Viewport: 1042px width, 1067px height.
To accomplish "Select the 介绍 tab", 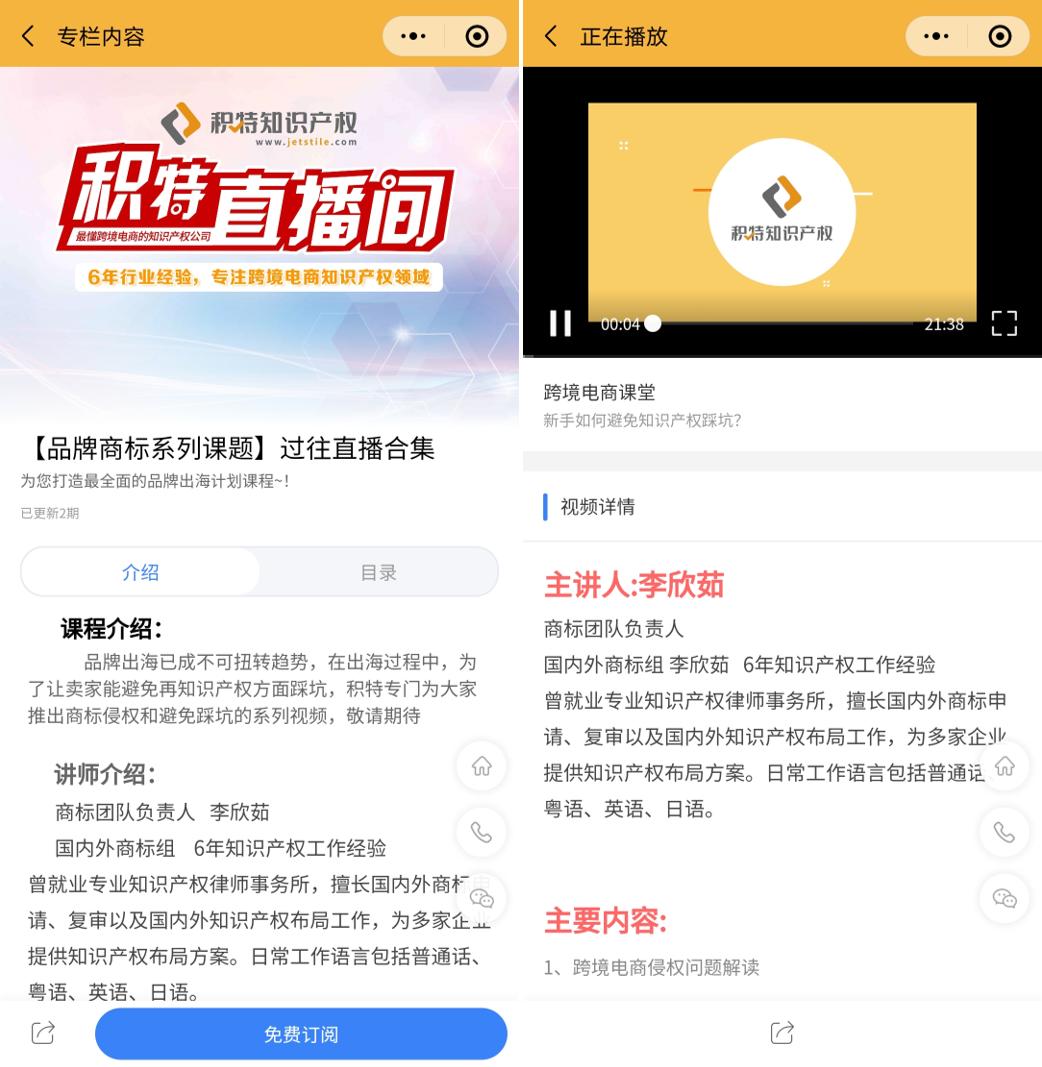I will click(140, 572).
